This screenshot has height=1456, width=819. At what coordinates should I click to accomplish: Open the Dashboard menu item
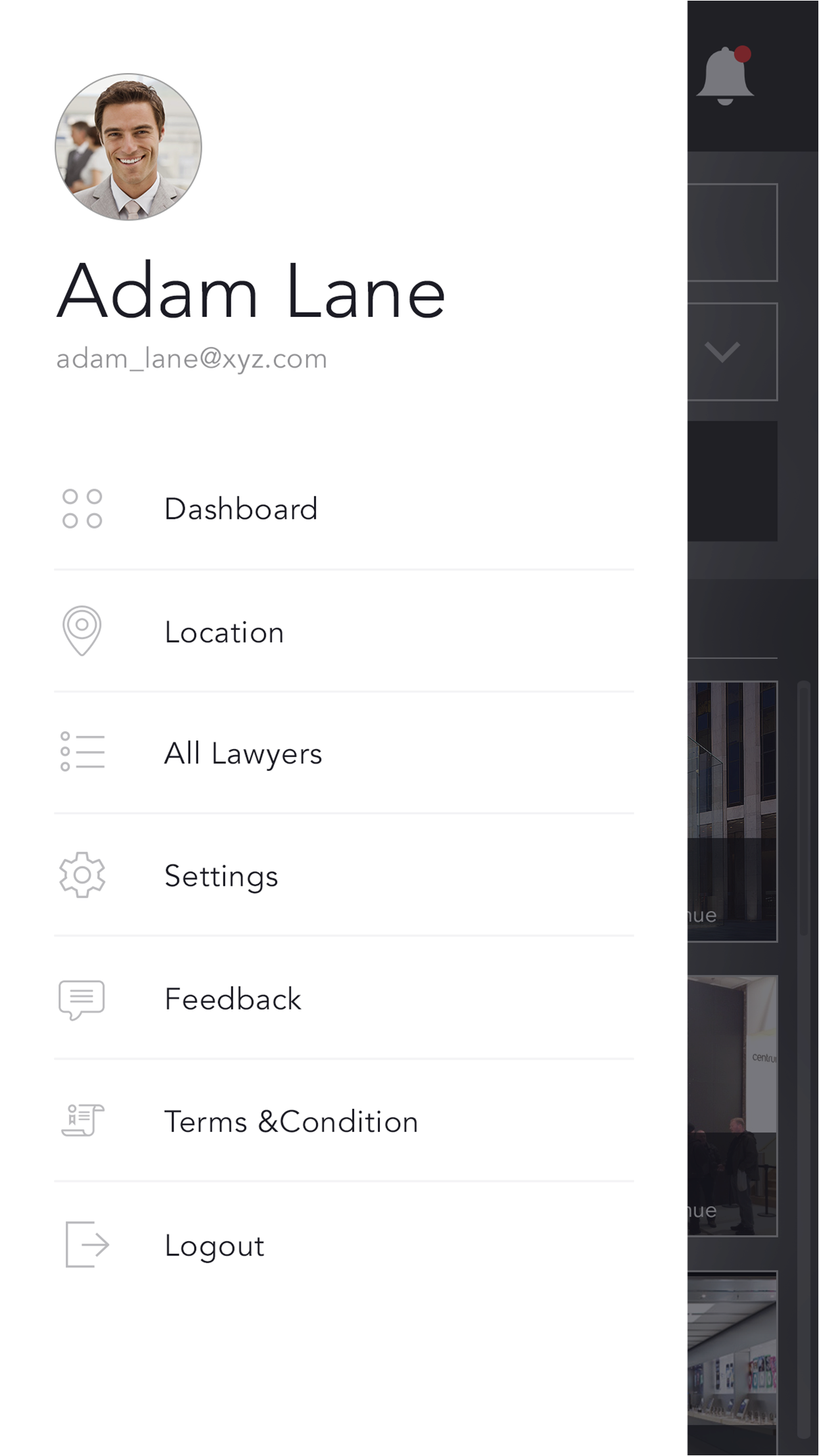[x=241, y=509]
